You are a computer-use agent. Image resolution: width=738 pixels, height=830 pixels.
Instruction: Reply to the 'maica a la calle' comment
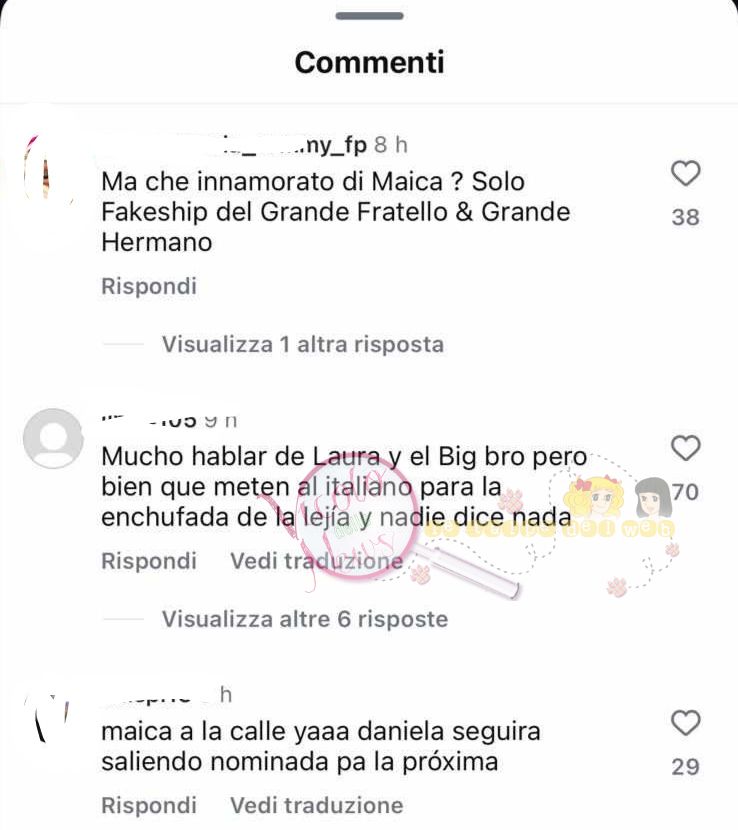click(149, 806)
